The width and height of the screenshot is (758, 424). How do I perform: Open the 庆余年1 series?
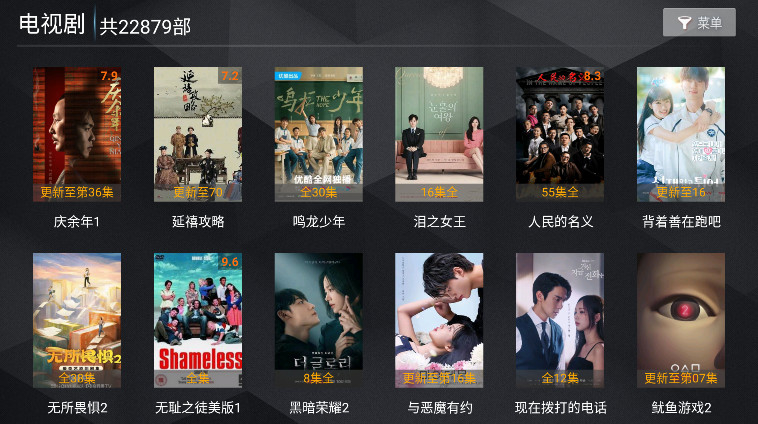[x=77, y=134]
